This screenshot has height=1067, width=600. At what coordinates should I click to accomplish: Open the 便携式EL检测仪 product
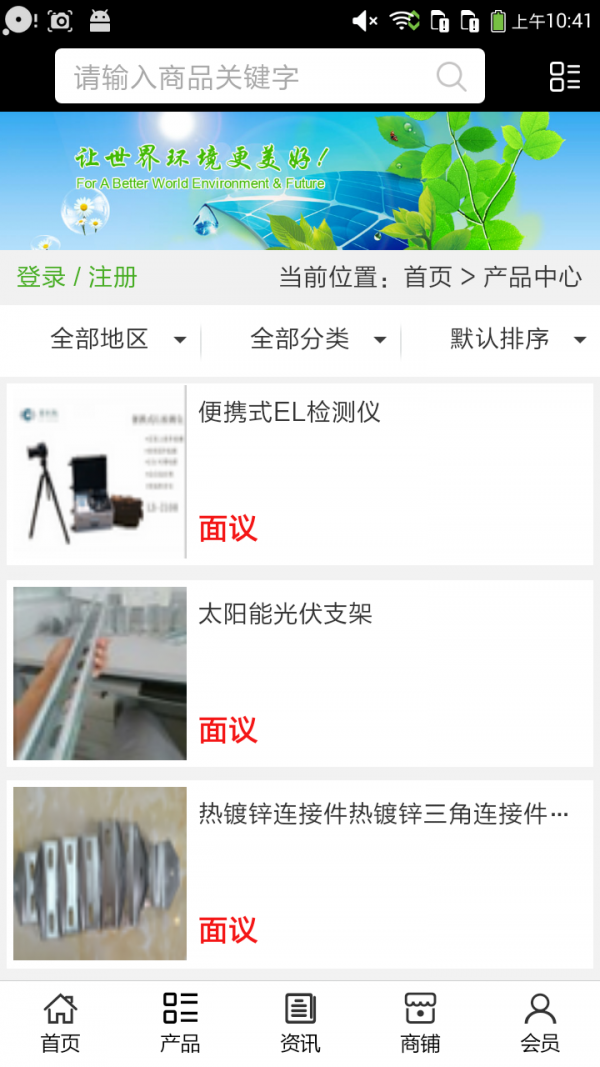290,412
